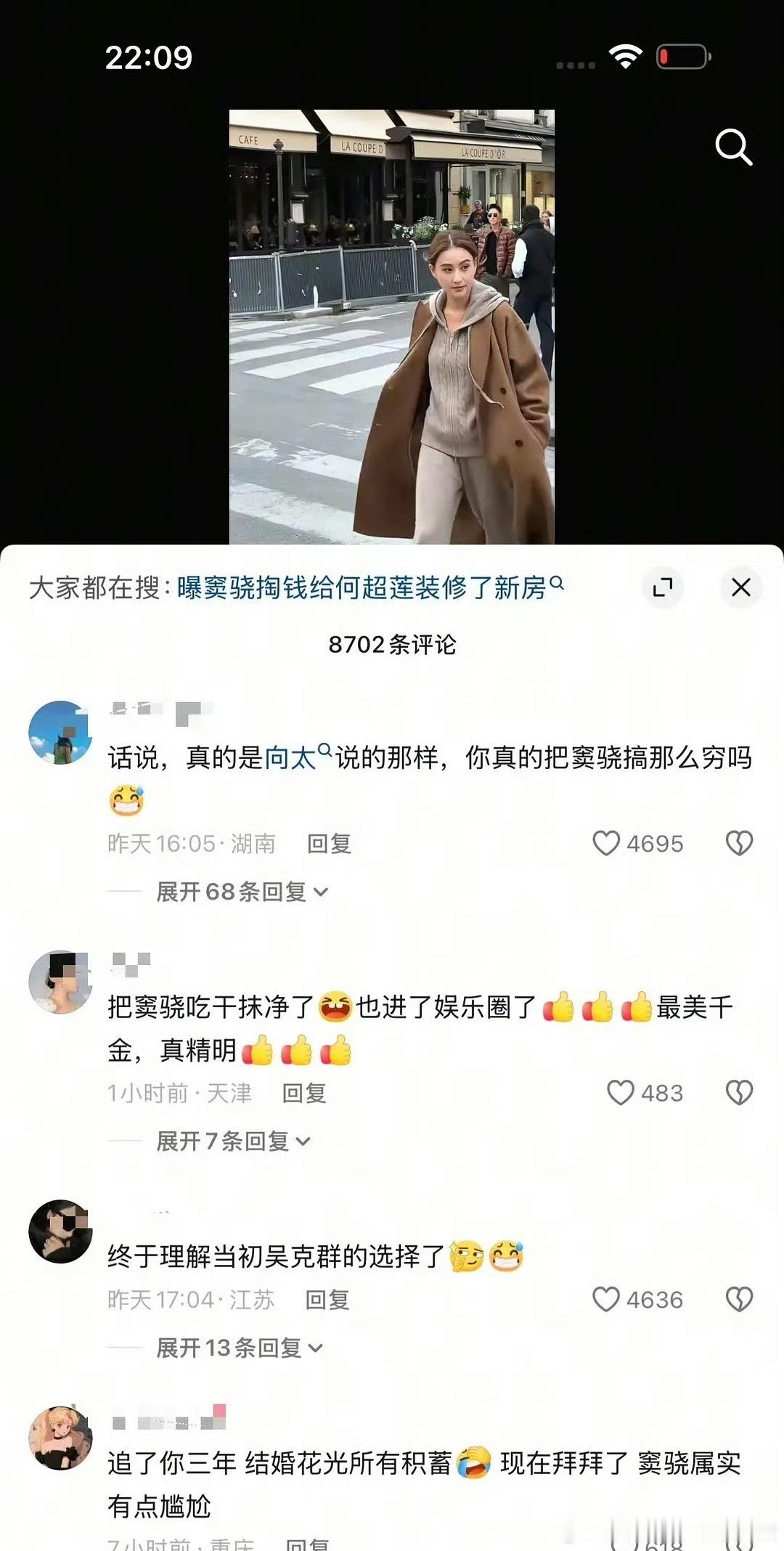Expand 13 replies
784x1551 pixels.
click(238, 1348)
